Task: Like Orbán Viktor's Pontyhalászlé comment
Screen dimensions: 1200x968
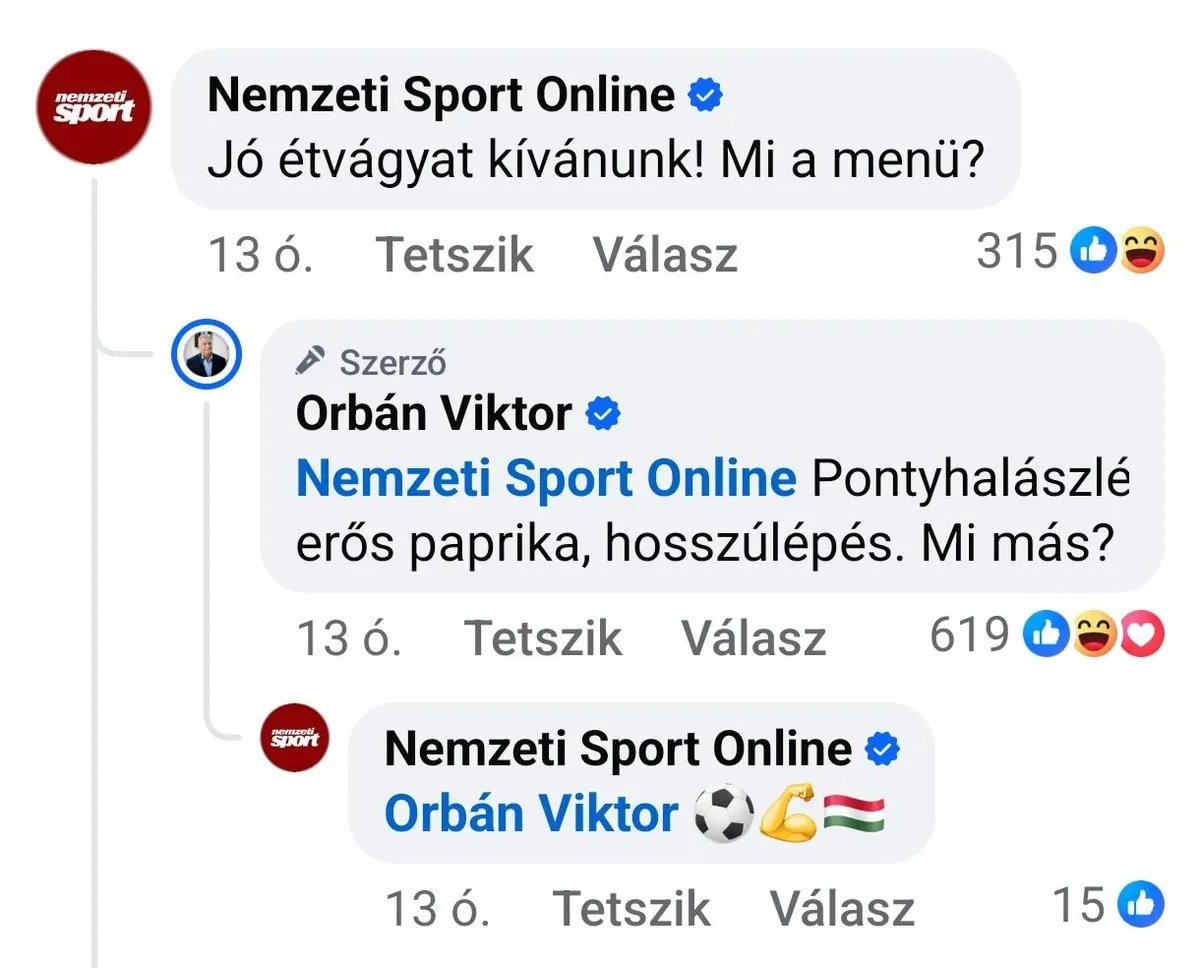Action: tap(543, 638)
